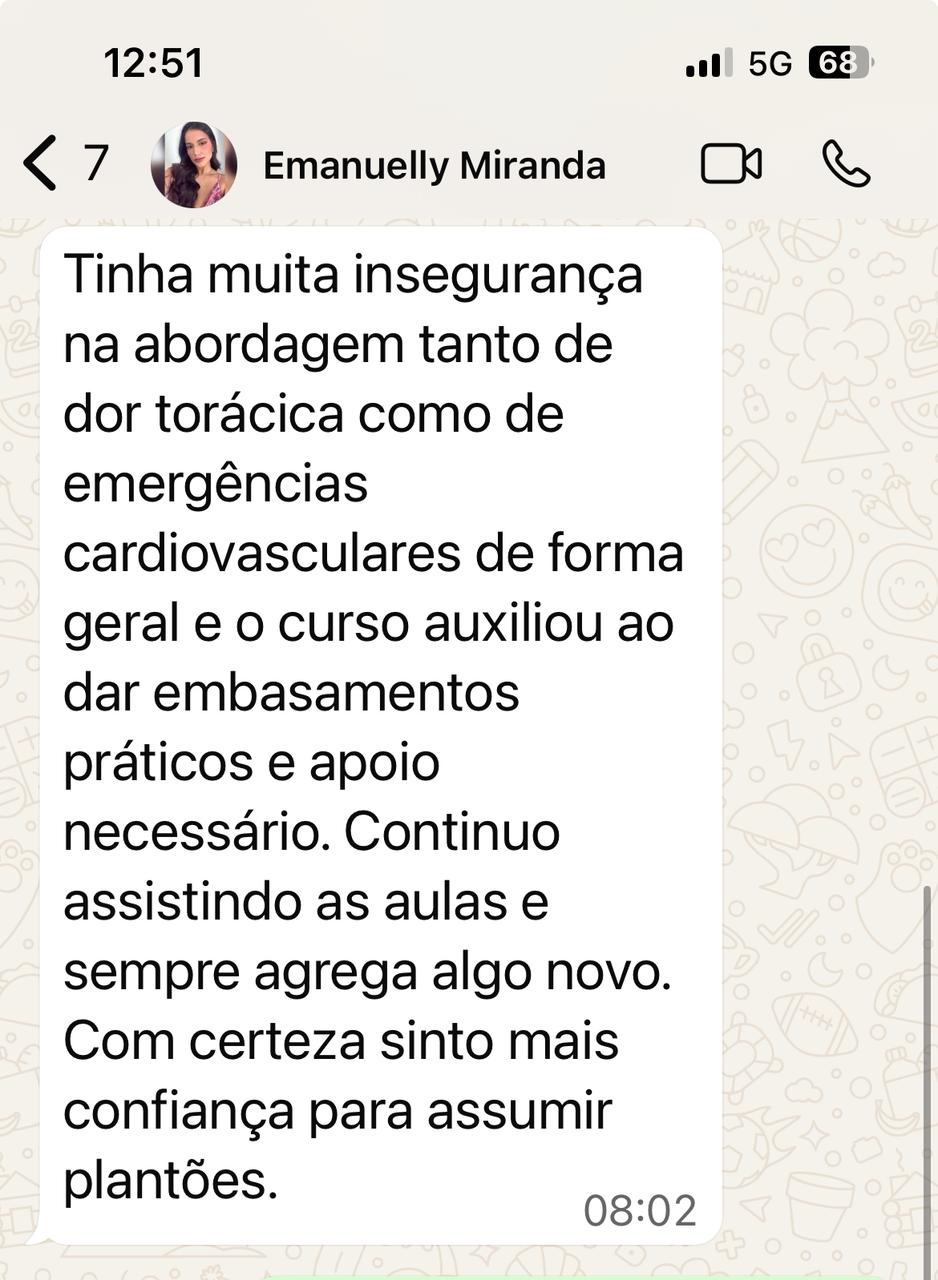938x1280 pixels.
Task: Open Emanuelly Miranda's profile photo
Action: (x=194, y=165)
